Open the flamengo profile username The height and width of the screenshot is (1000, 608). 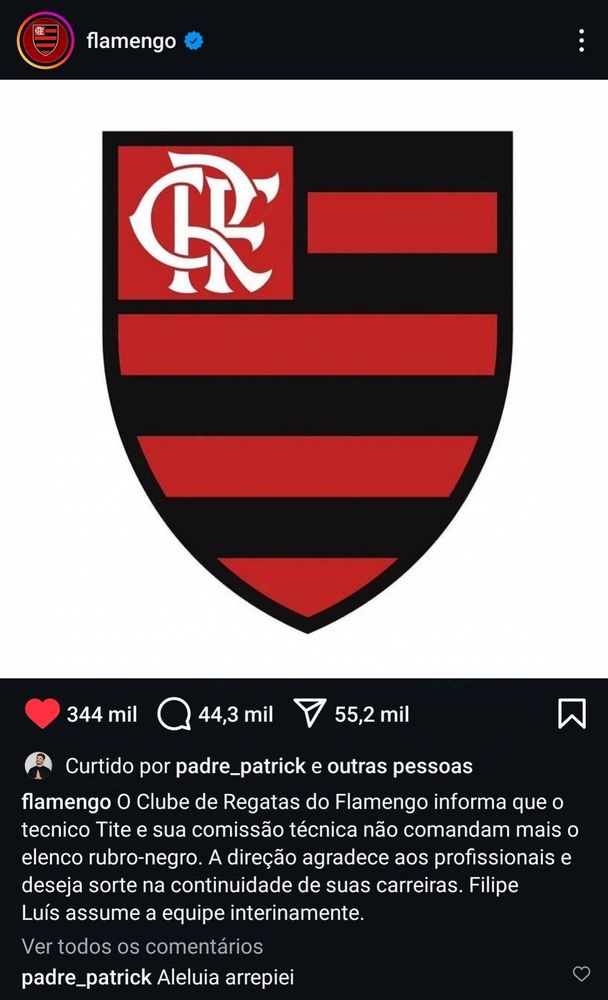coord(131,41)
